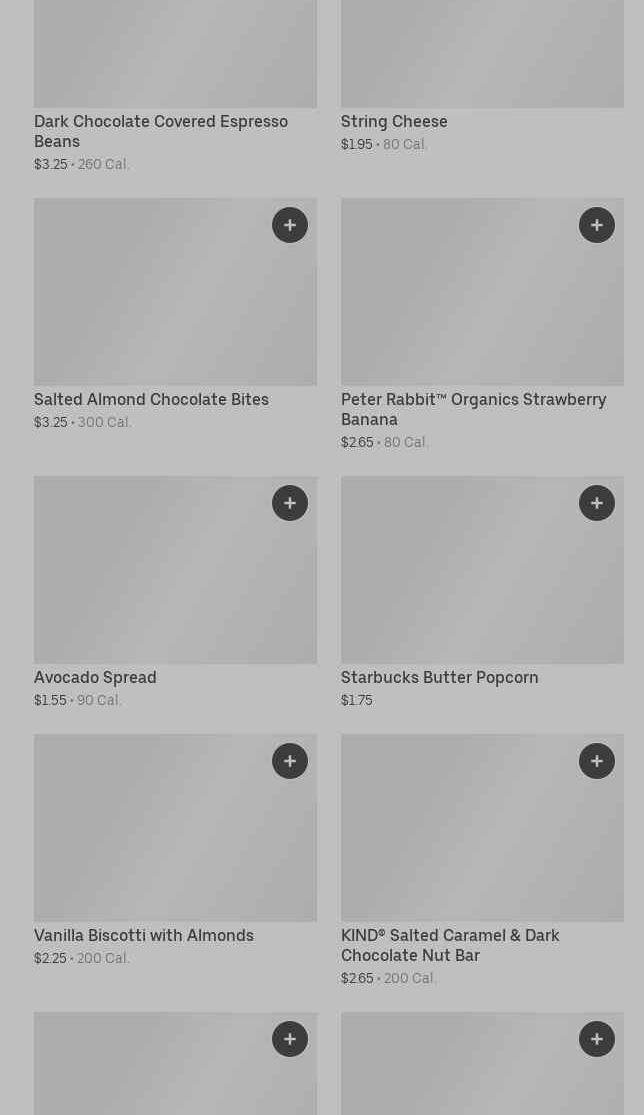Add Avocado Spread to order

(290, 503)
